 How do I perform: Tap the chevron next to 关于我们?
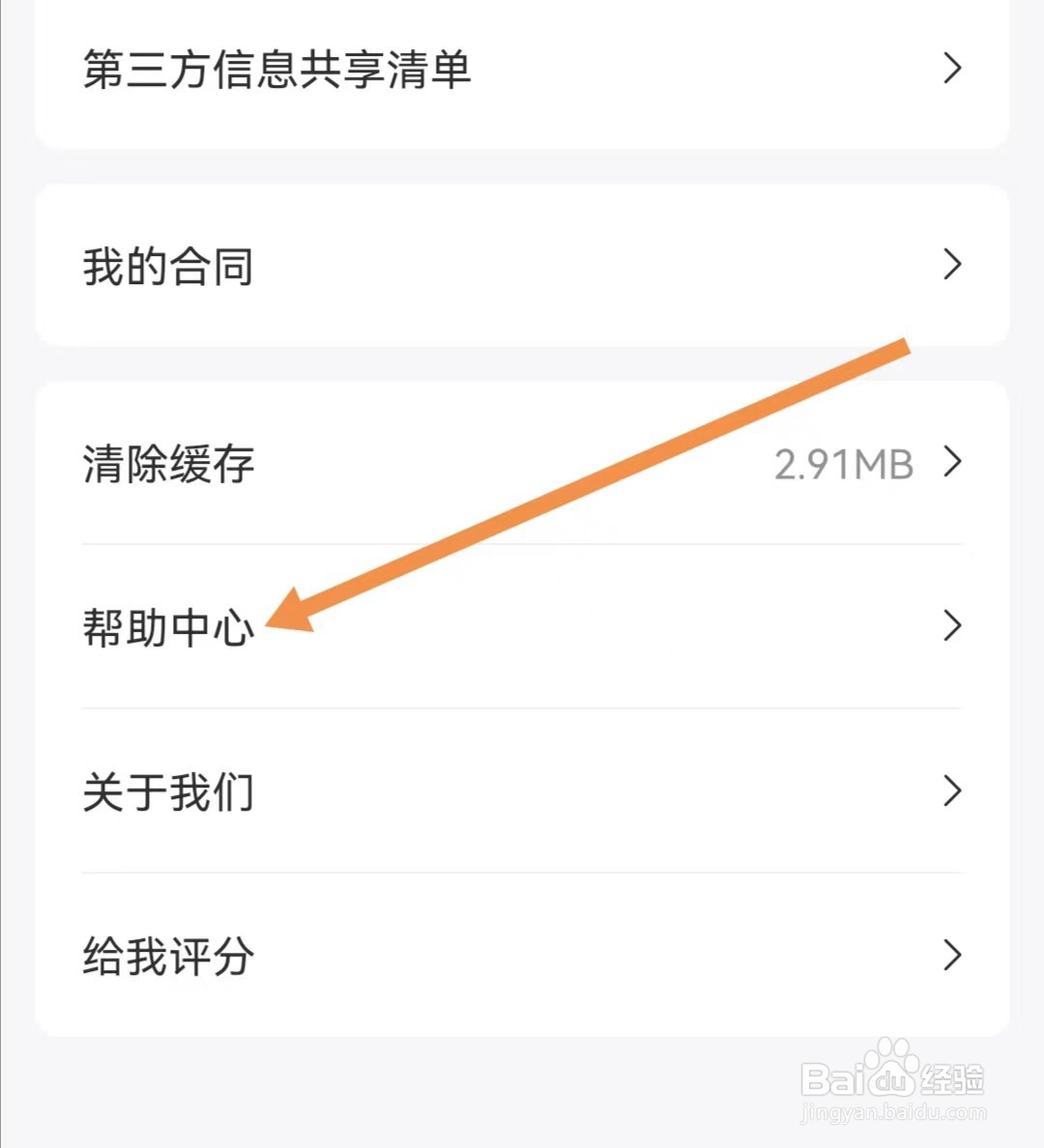(952, 790)
